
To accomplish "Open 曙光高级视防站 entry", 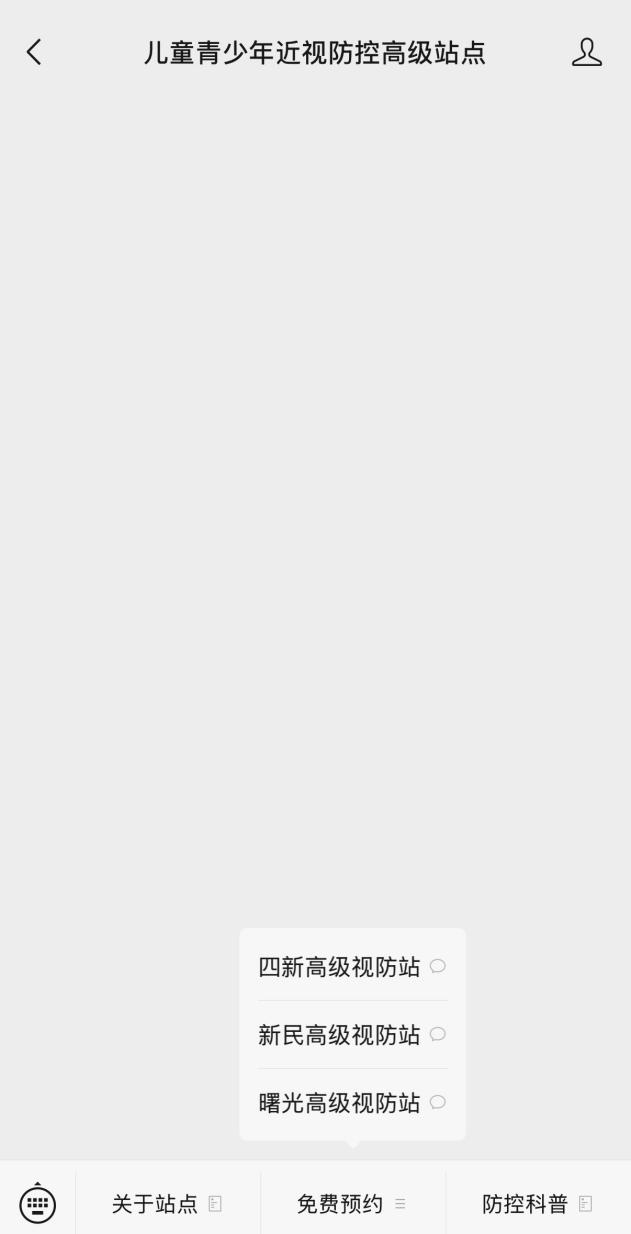I will tap(352, 1103).
